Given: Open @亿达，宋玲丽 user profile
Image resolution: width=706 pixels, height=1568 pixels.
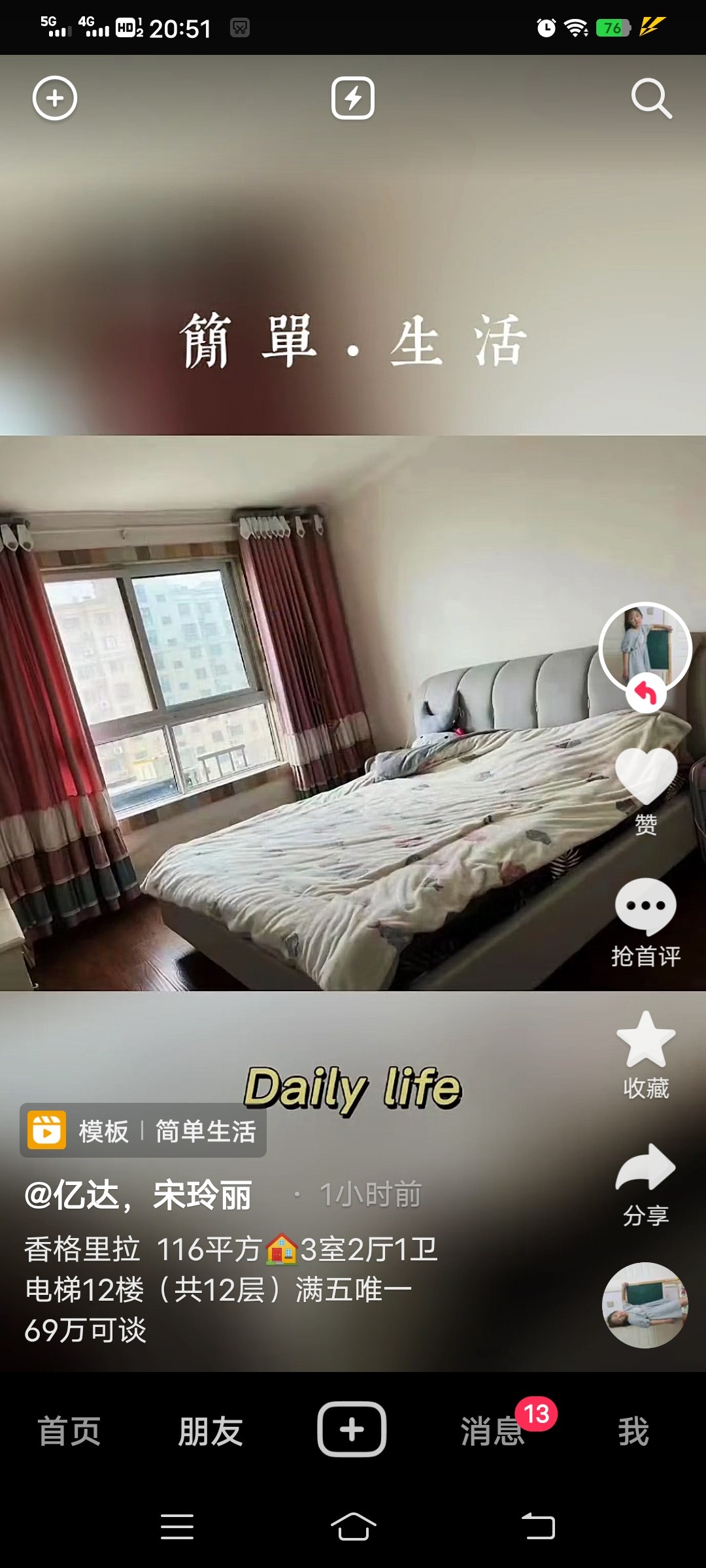Looking at the screenshot, I should coord(138,1196).
